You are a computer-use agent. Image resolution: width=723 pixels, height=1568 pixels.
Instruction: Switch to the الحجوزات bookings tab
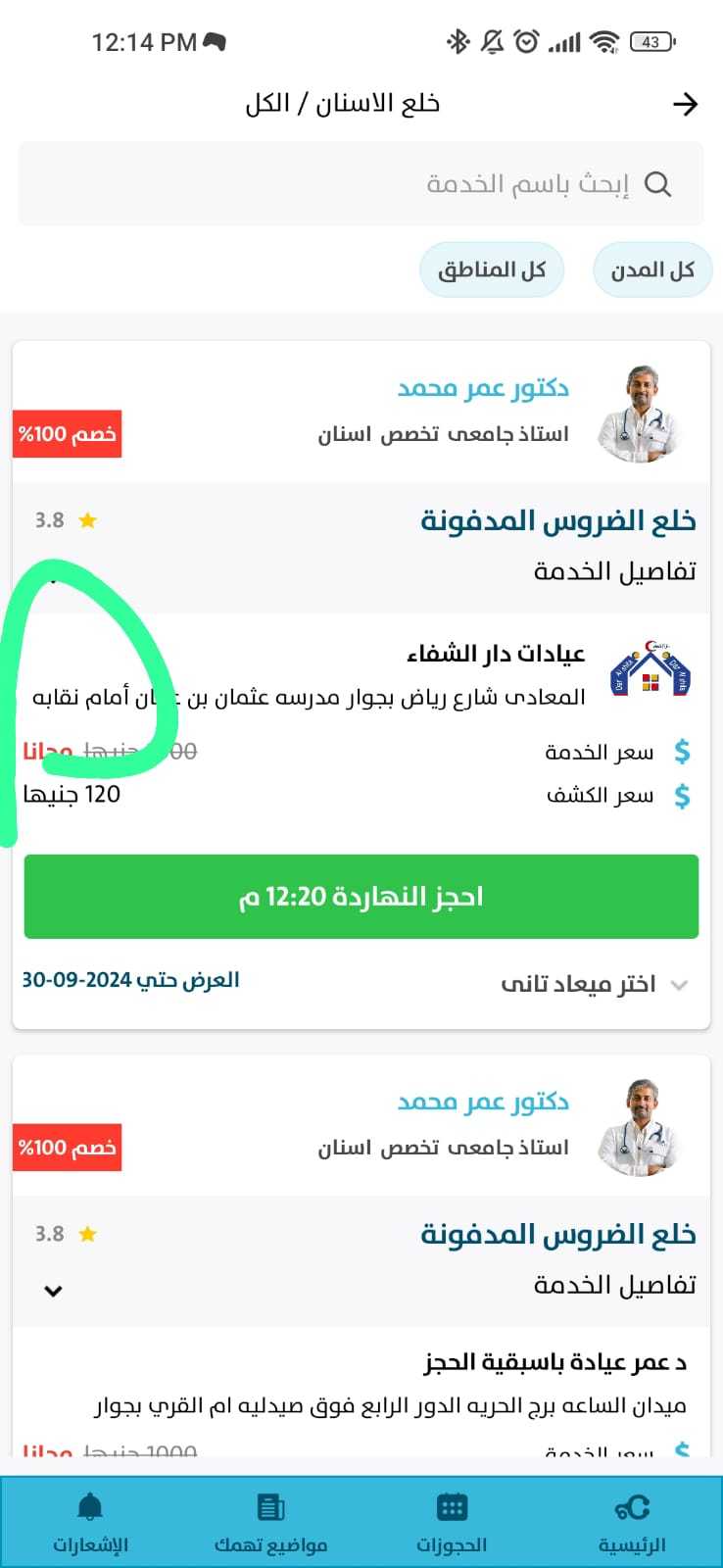click(x=451, y=1522)
